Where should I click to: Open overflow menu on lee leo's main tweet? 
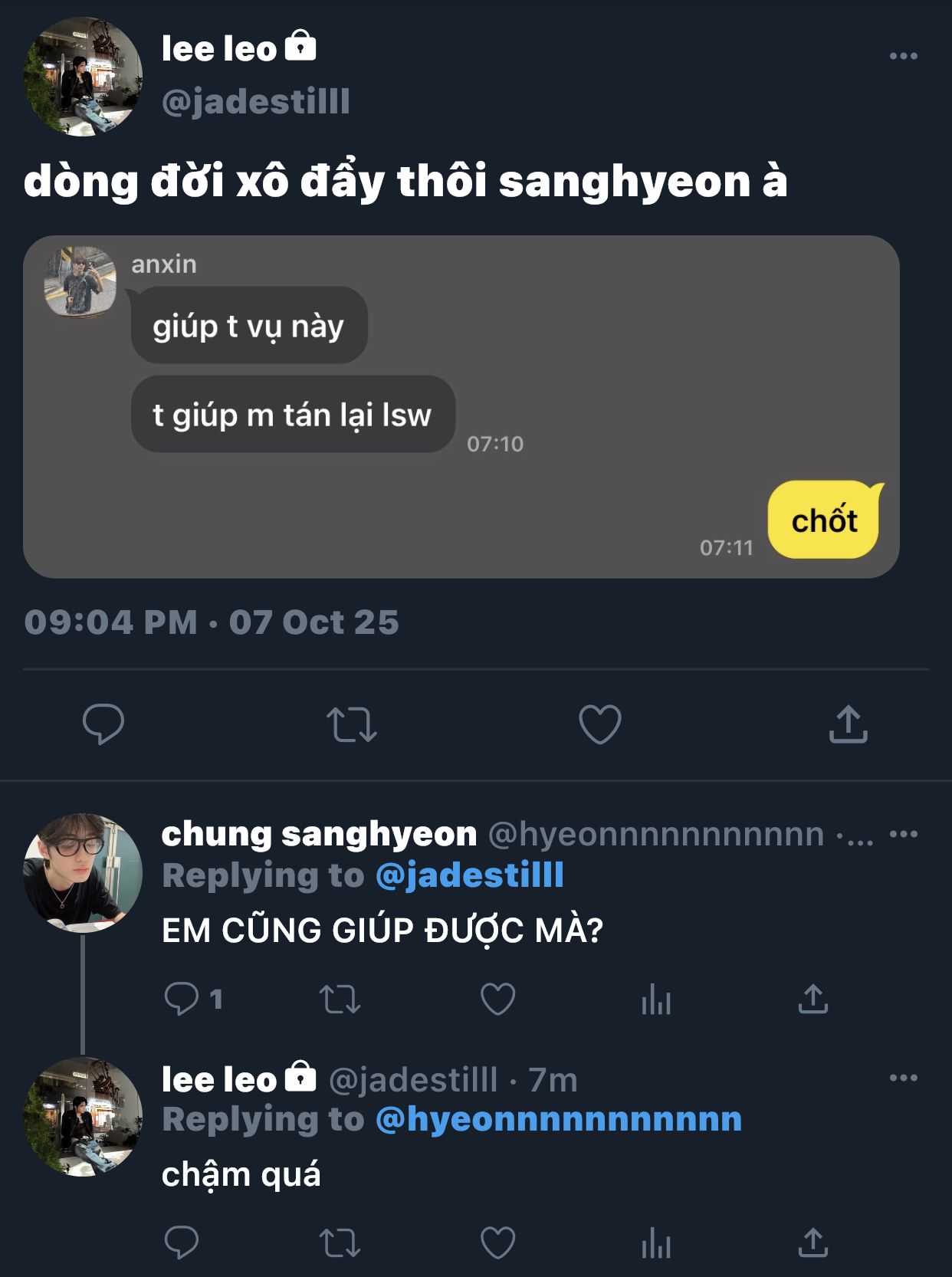903,56
